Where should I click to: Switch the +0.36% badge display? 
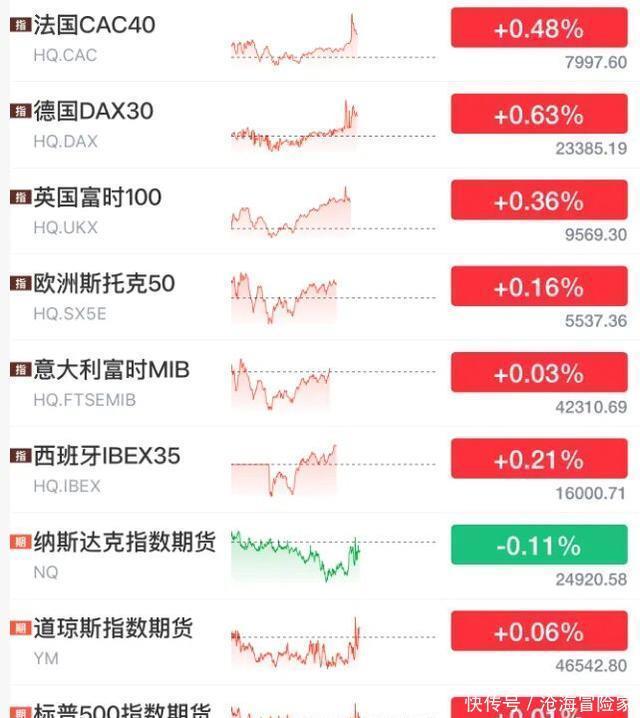pyautogui.click(x=538, y=200)
